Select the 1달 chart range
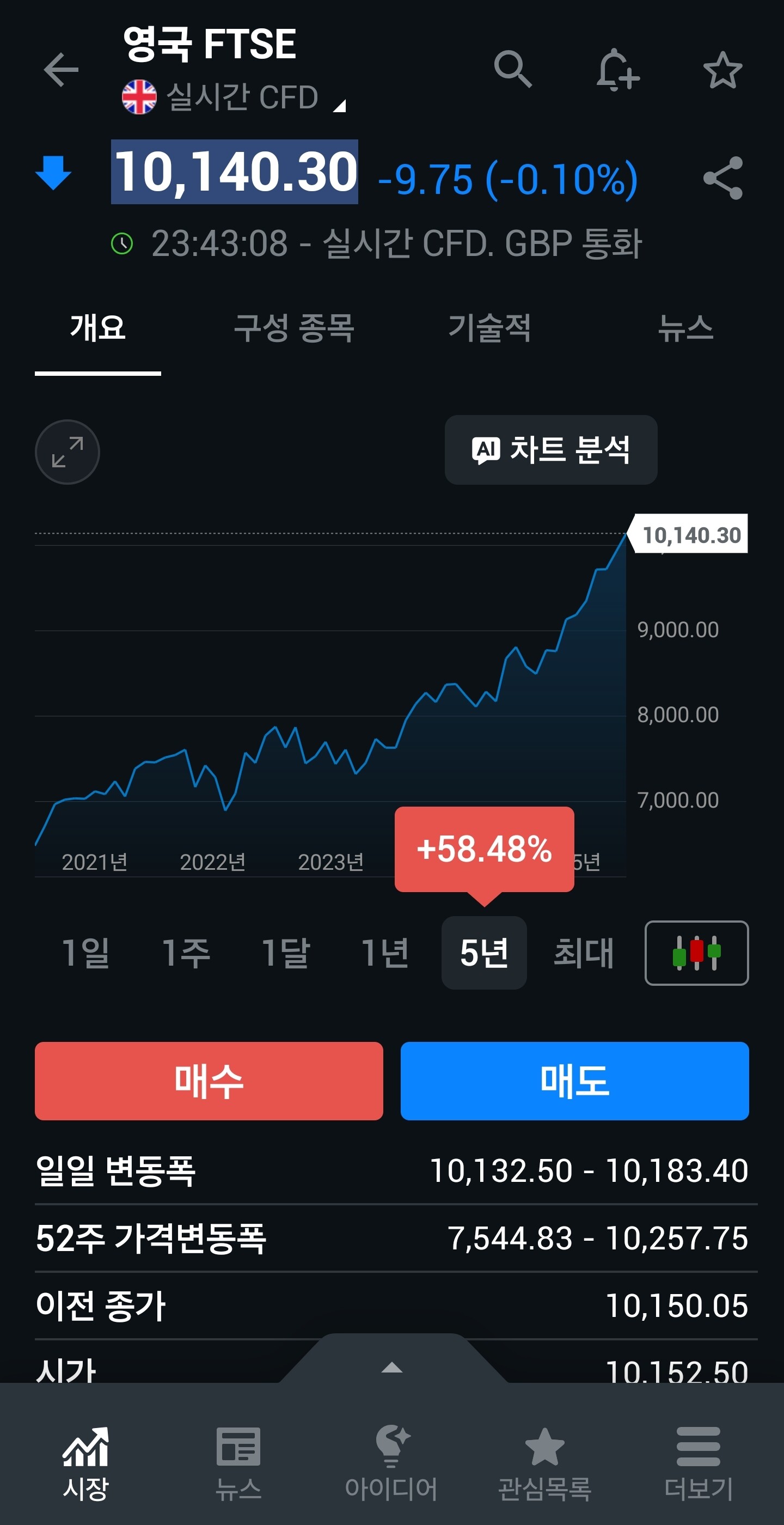 click(286, 953)
